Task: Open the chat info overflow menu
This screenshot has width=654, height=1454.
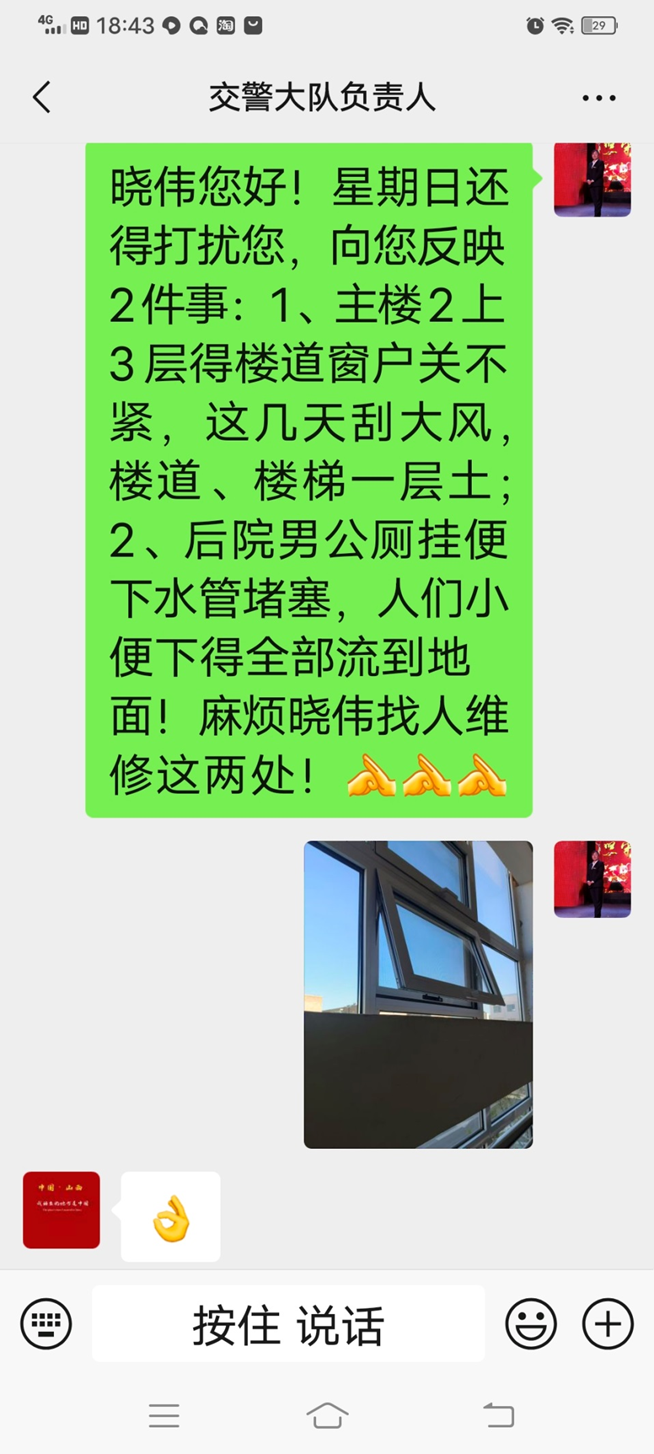Action: pos(598,98)
